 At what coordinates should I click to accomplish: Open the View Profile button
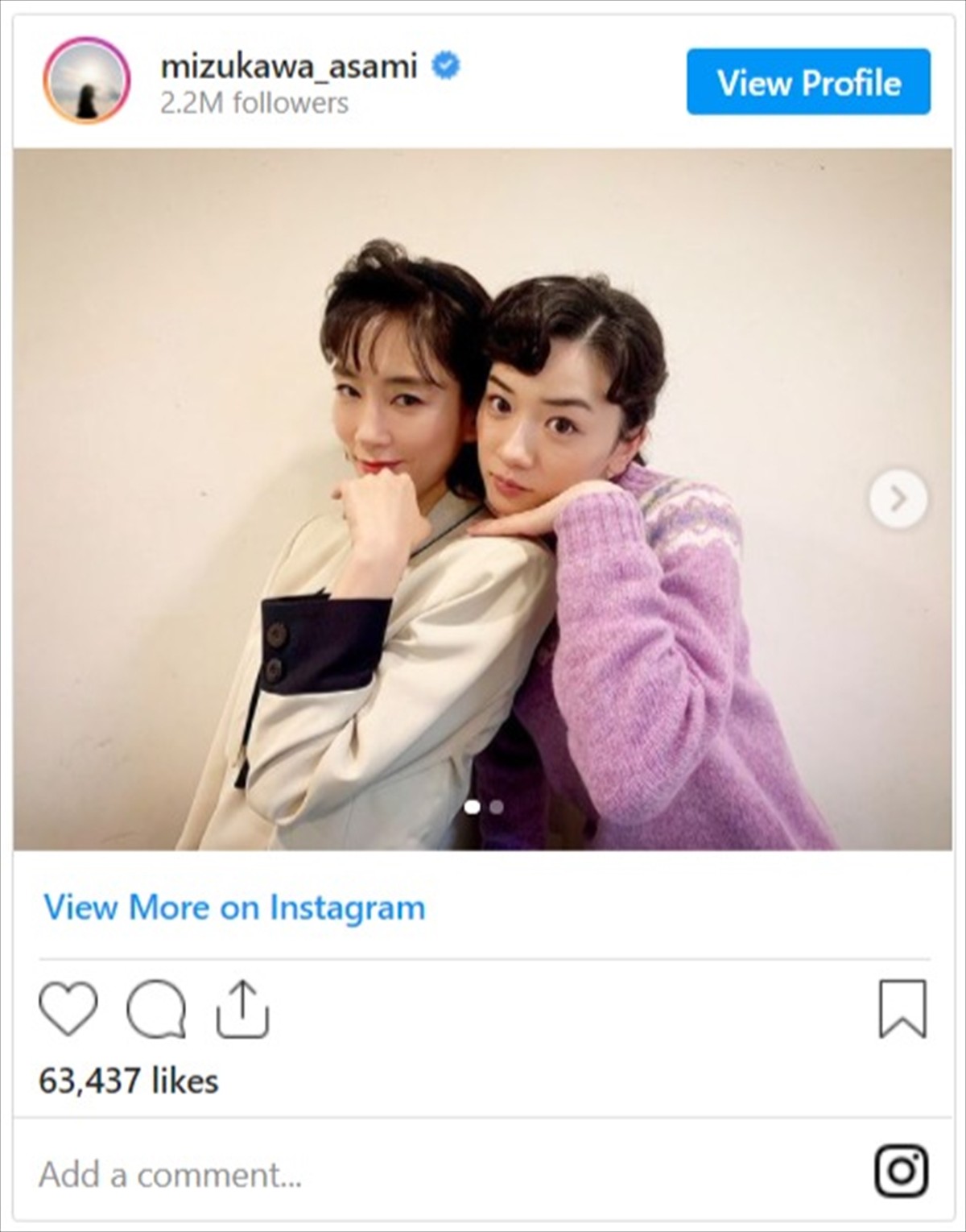click(x=808, y=82)
